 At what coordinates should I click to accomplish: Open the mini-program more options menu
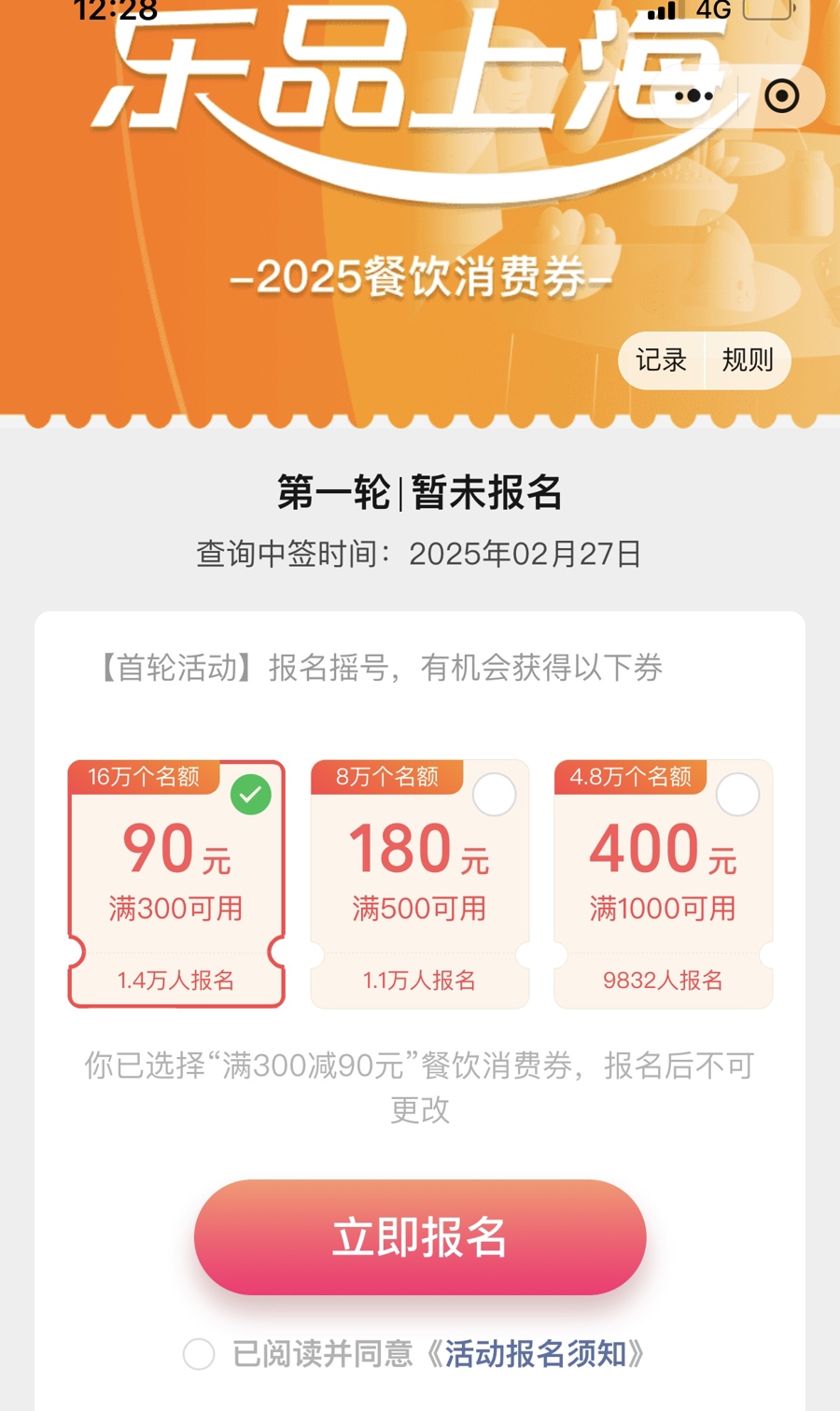click(x=693, y=96)
